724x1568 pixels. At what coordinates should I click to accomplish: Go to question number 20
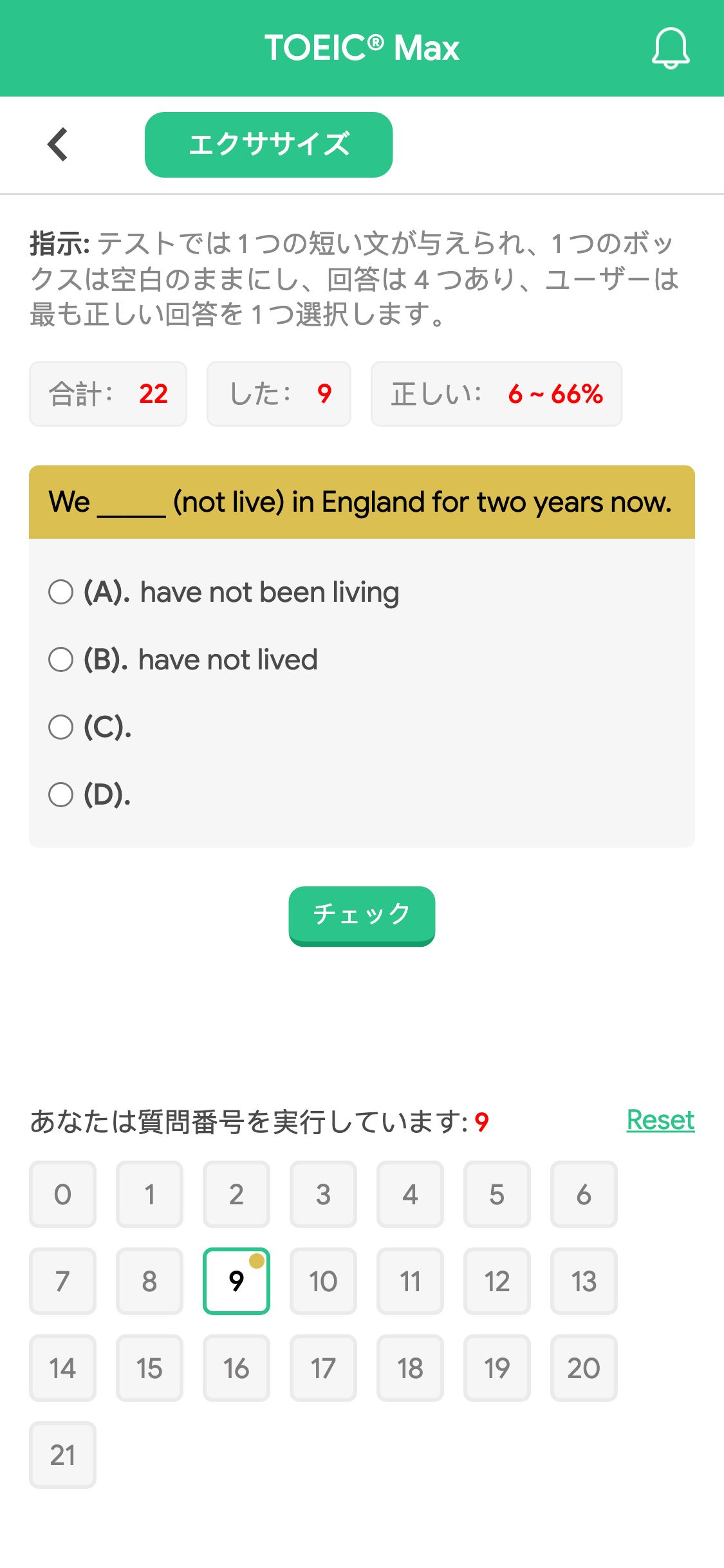click(x=584, y=1368)
